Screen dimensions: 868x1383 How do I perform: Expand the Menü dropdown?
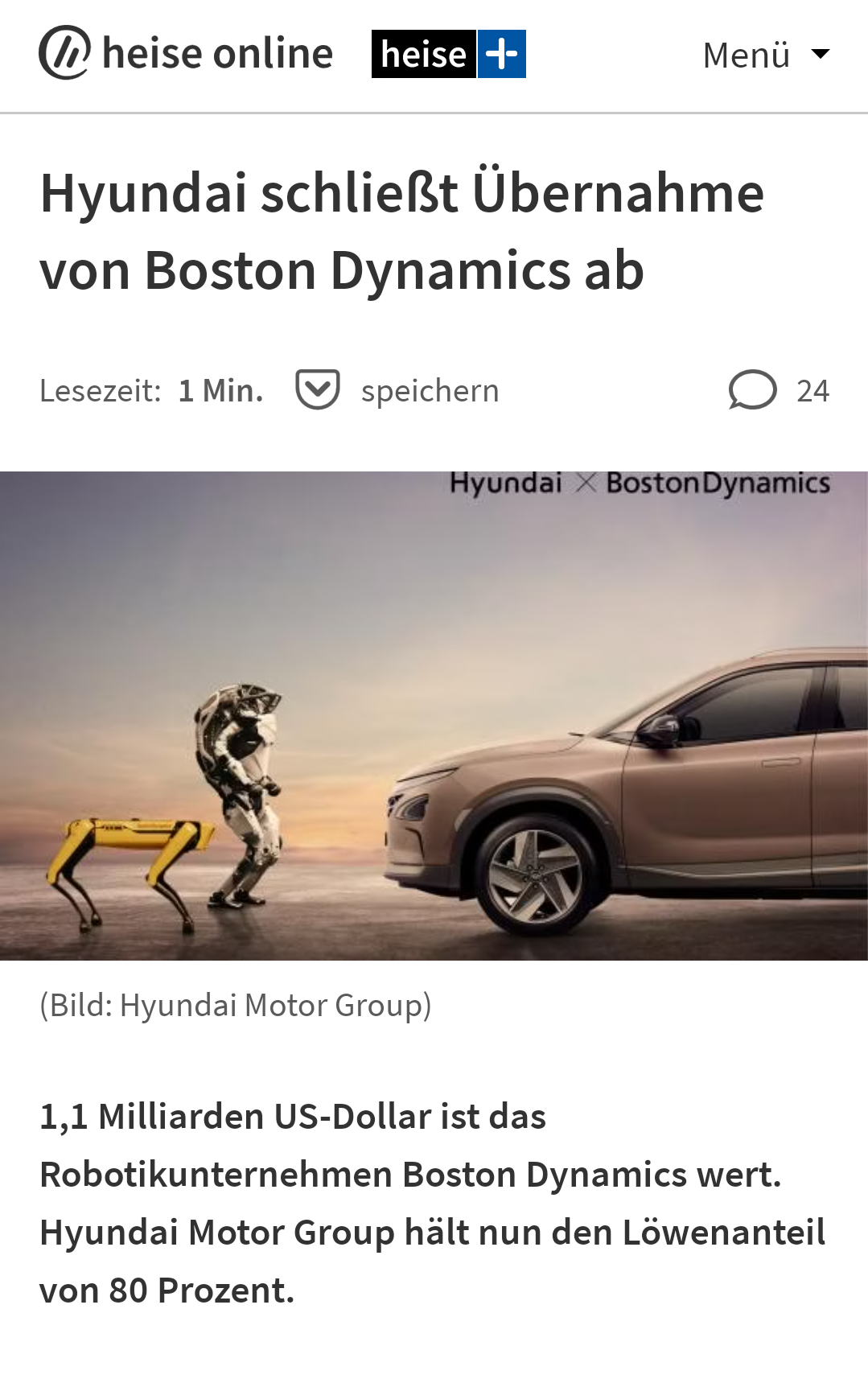click(x=765, y=55)
